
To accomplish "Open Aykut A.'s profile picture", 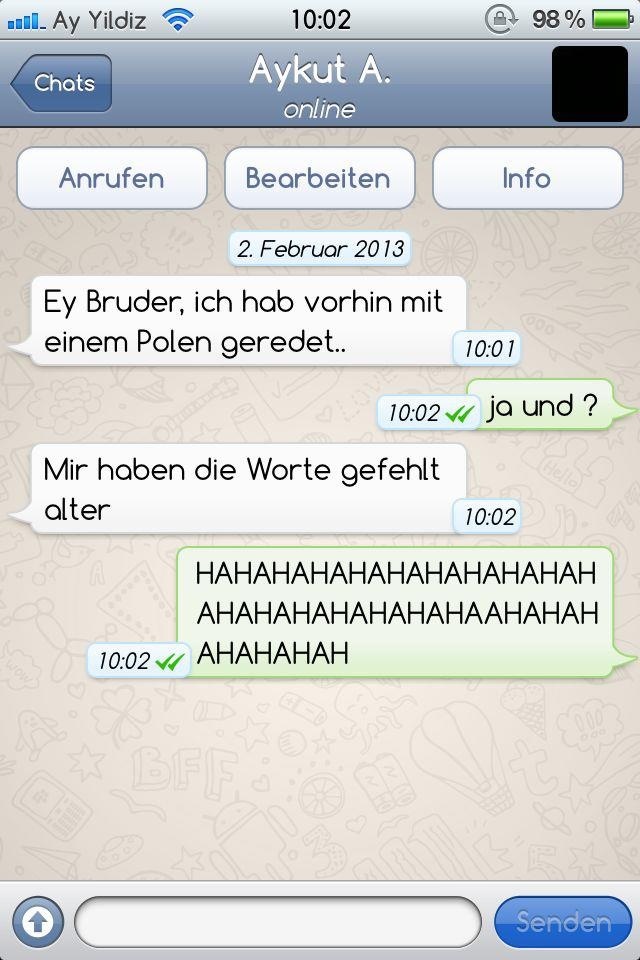I will 589,84.
